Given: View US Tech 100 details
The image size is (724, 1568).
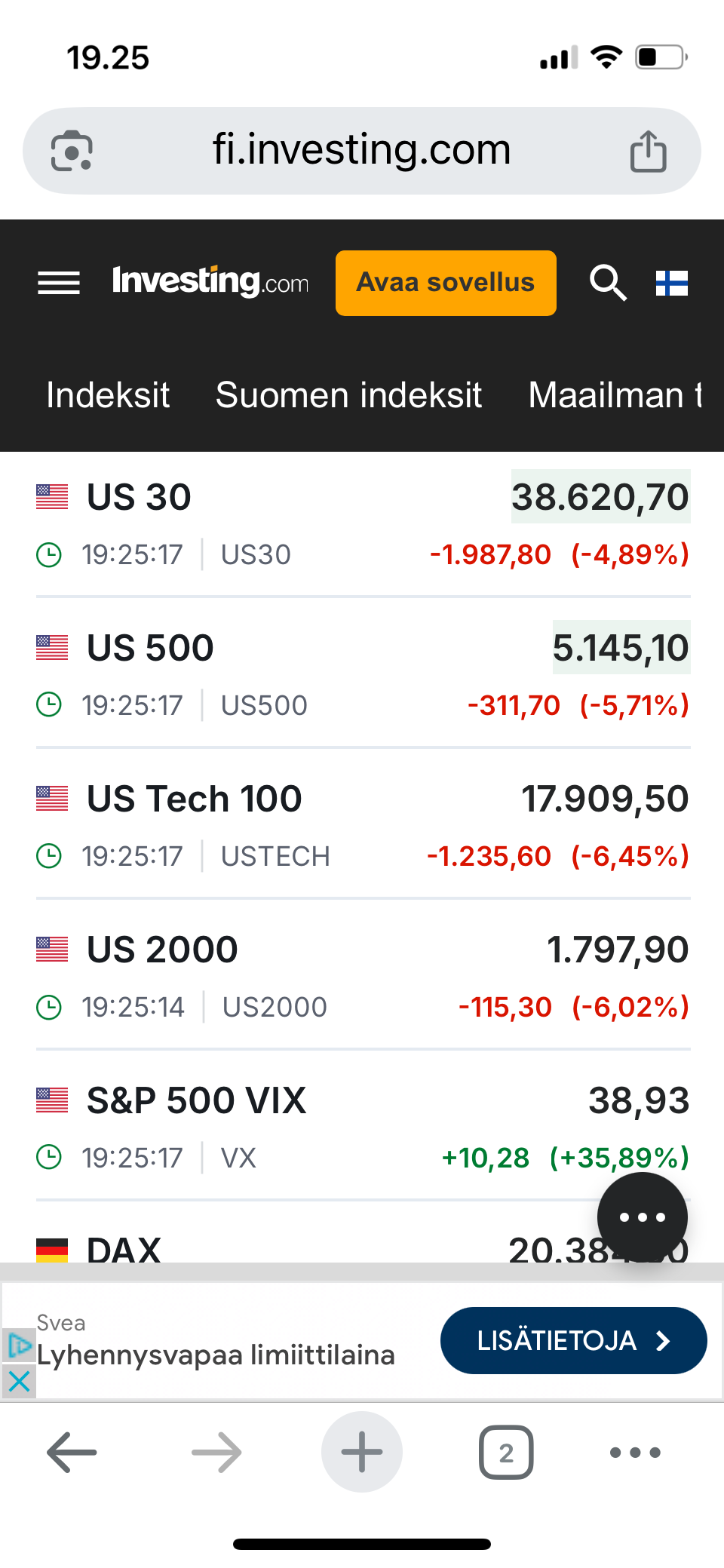Looking at the screenshot, I should [363, 826].
